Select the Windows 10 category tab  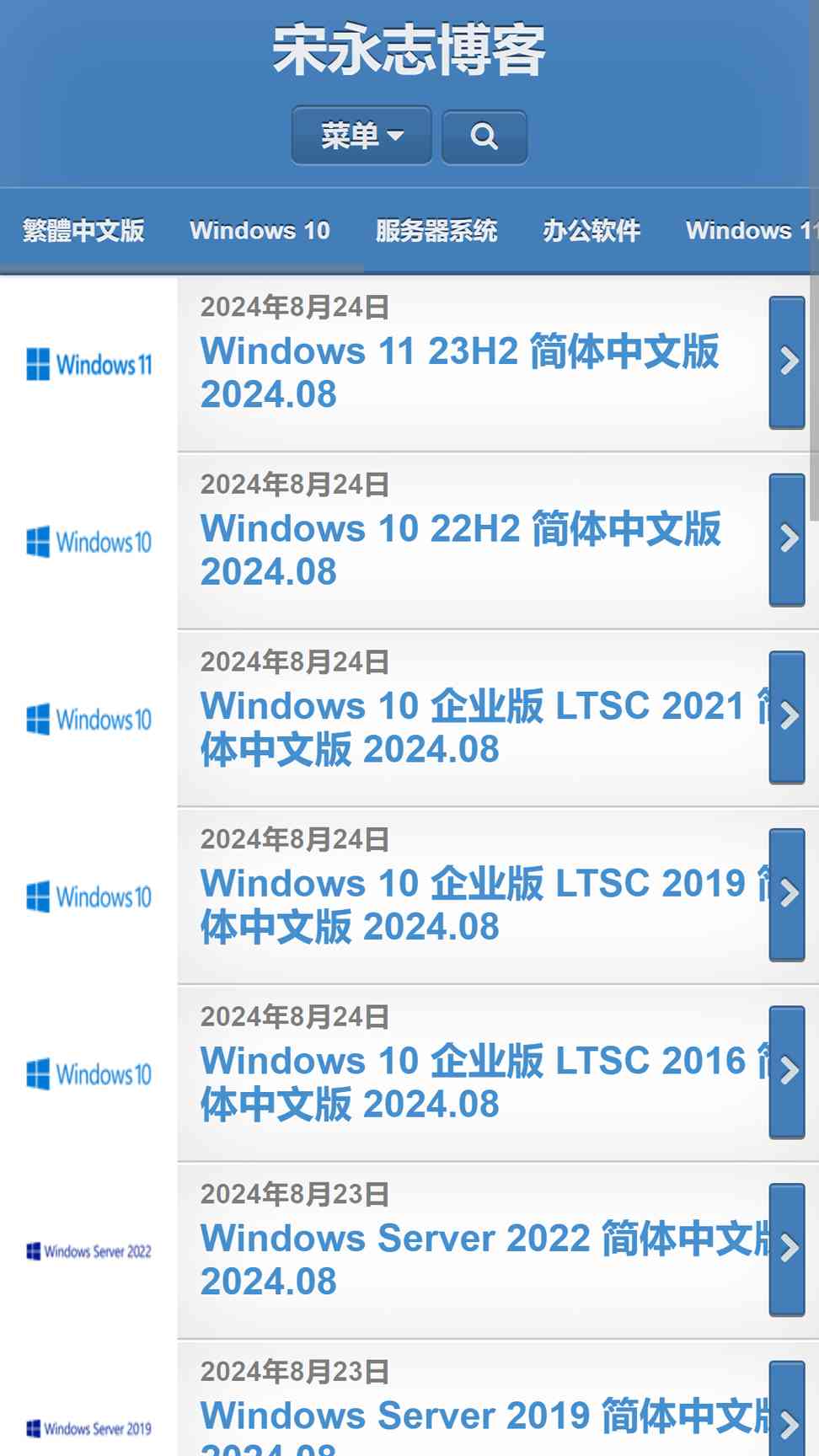(260, 230)
